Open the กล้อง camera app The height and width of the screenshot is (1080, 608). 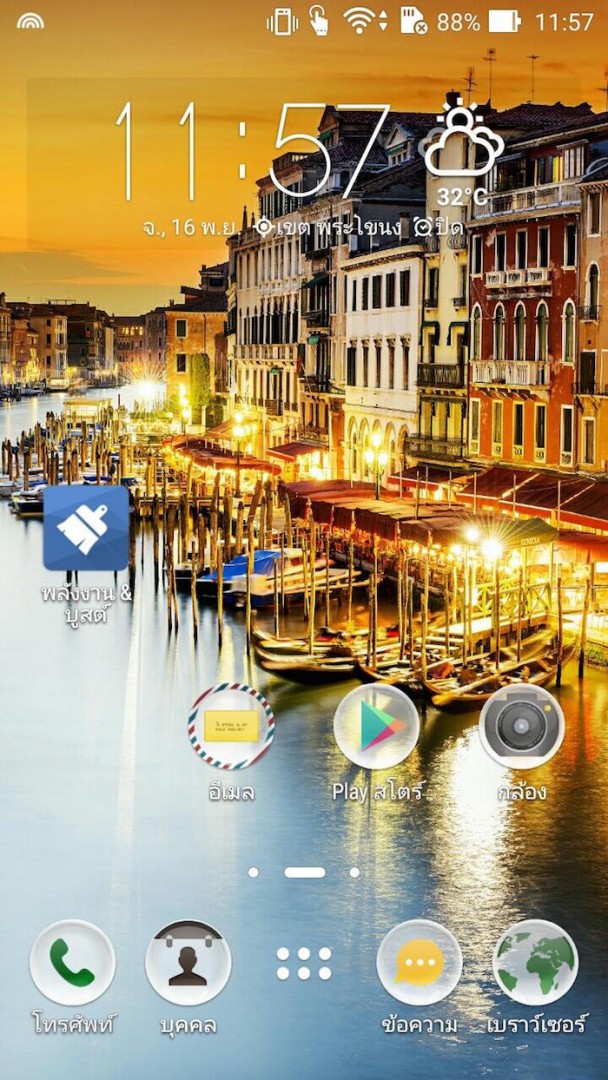click(x=522, y=727)
